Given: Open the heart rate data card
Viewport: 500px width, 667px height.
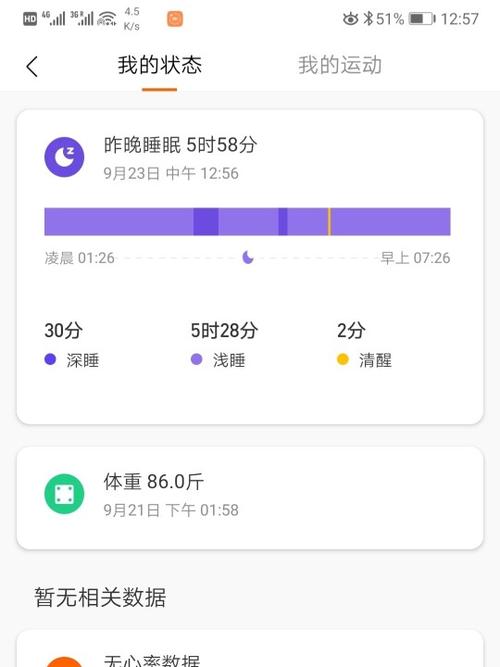Looking at the screenshot, I should 250,649.
